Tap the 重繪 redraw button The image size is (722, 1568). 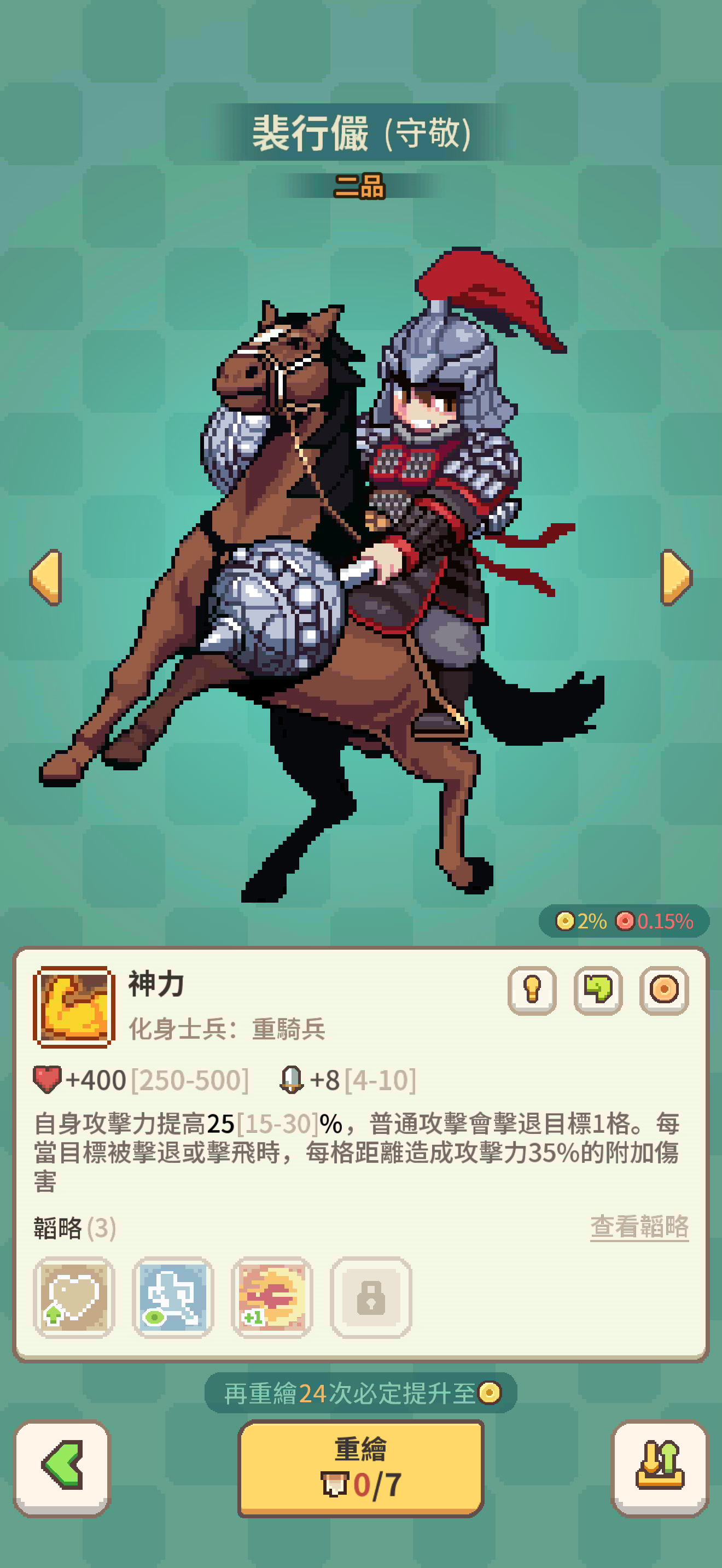[x=360, y=1468]
